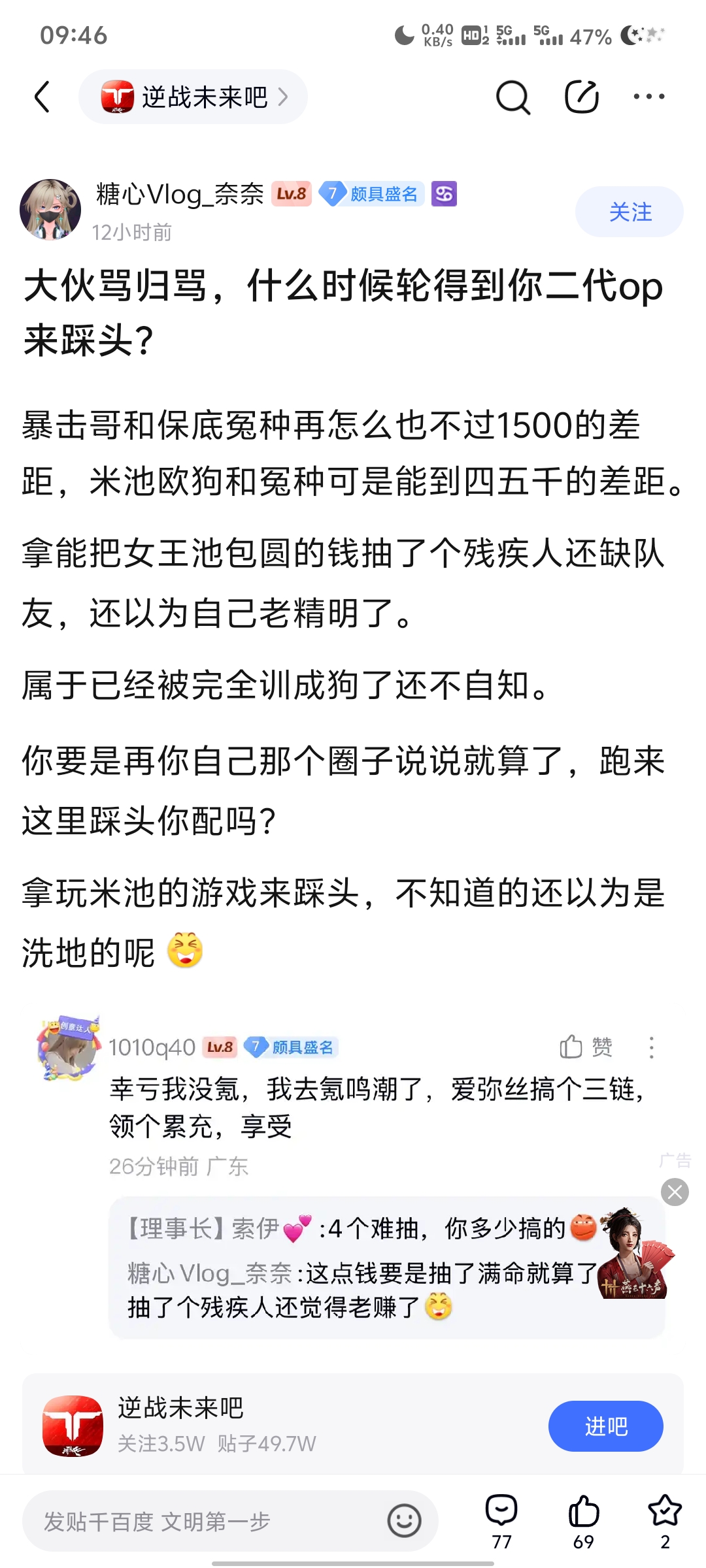View 1010q40's profile avatar
The height and width of the screenshot is (1568, 706).
(x=69, y=1048)
